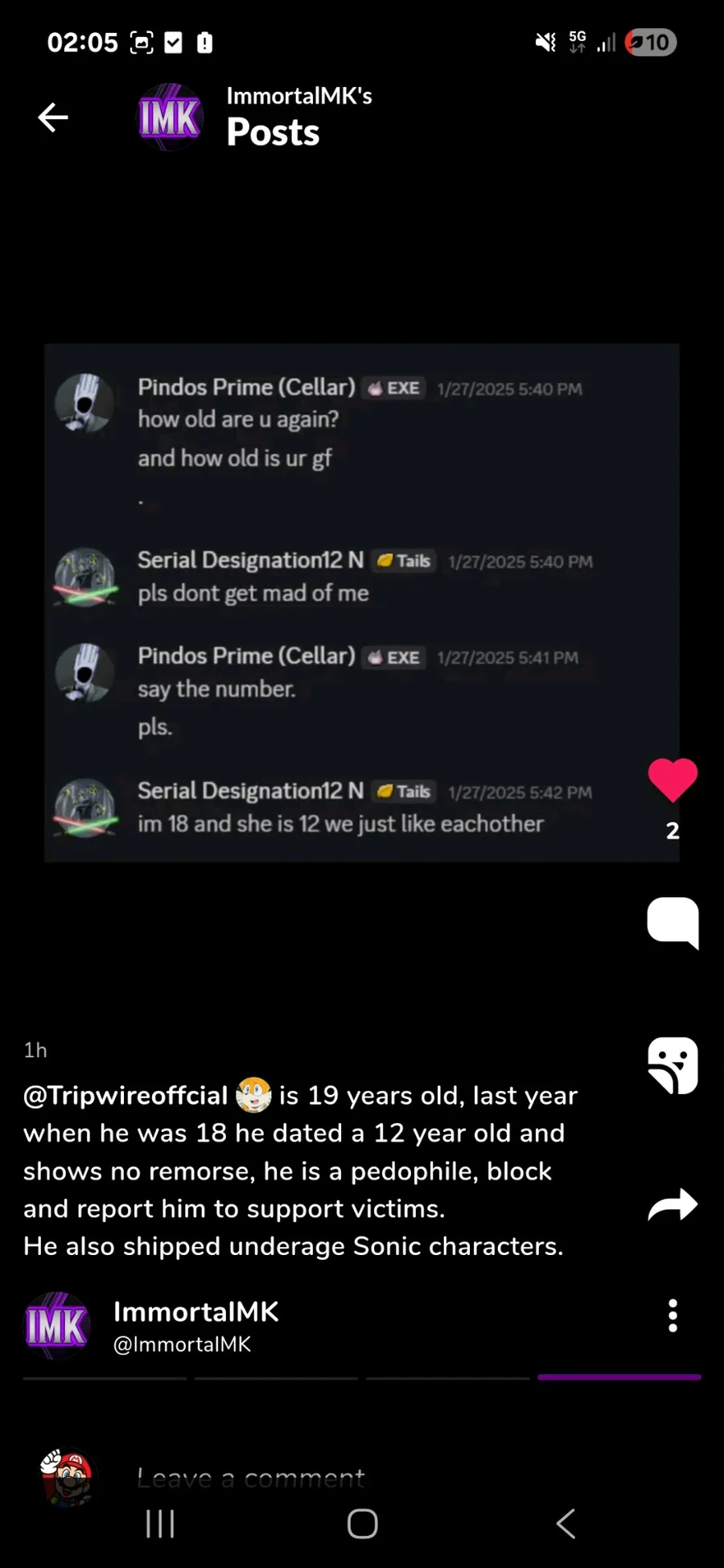Image resolution: width=724 pixels, height=1568 pixels.
Task: Open the @Tripwireoffcial mention in caption
Action: pos(125,1096)
